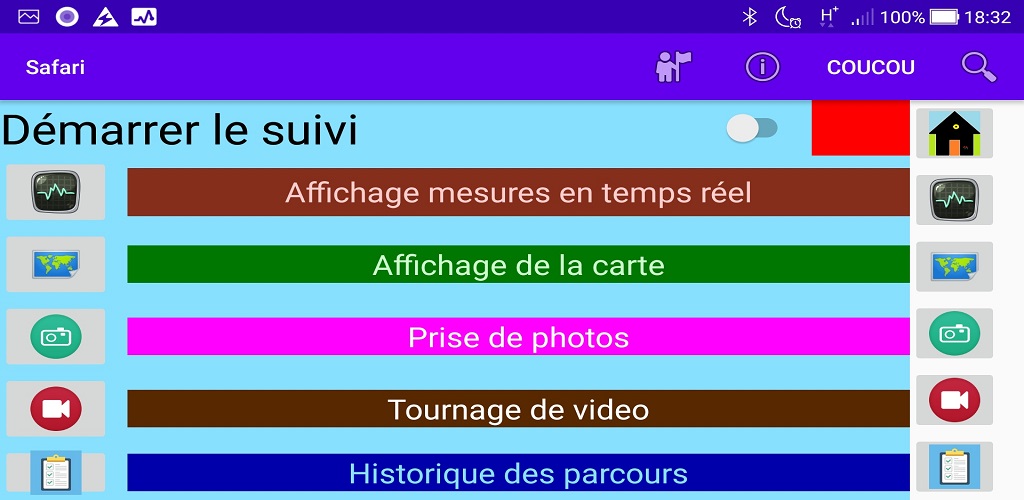1024x500 pixels.
Task: Enable the Démarrer le suivi switch
Action: tap(752, 128)
